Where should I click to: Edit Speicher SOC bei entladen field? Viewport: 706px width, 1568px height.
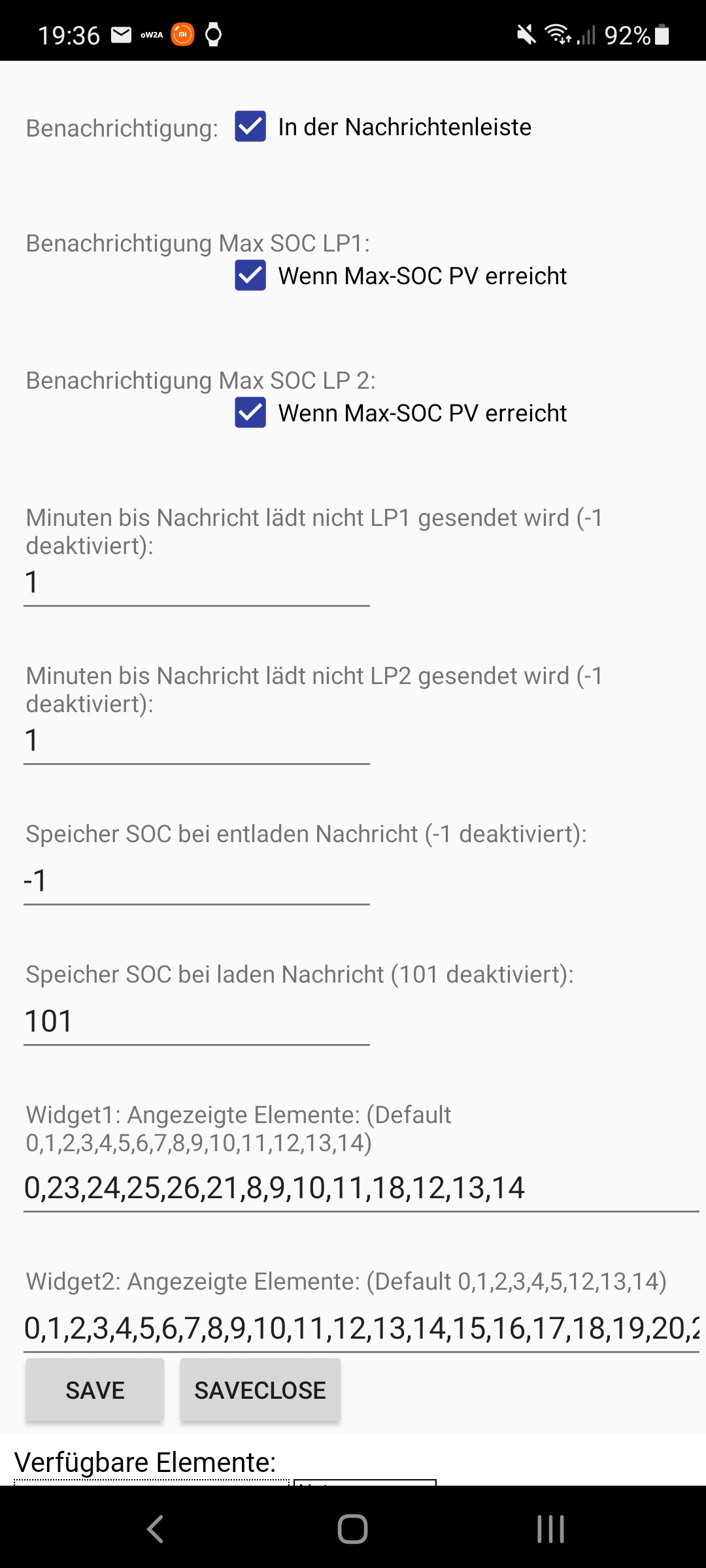[x=196, y=881]
